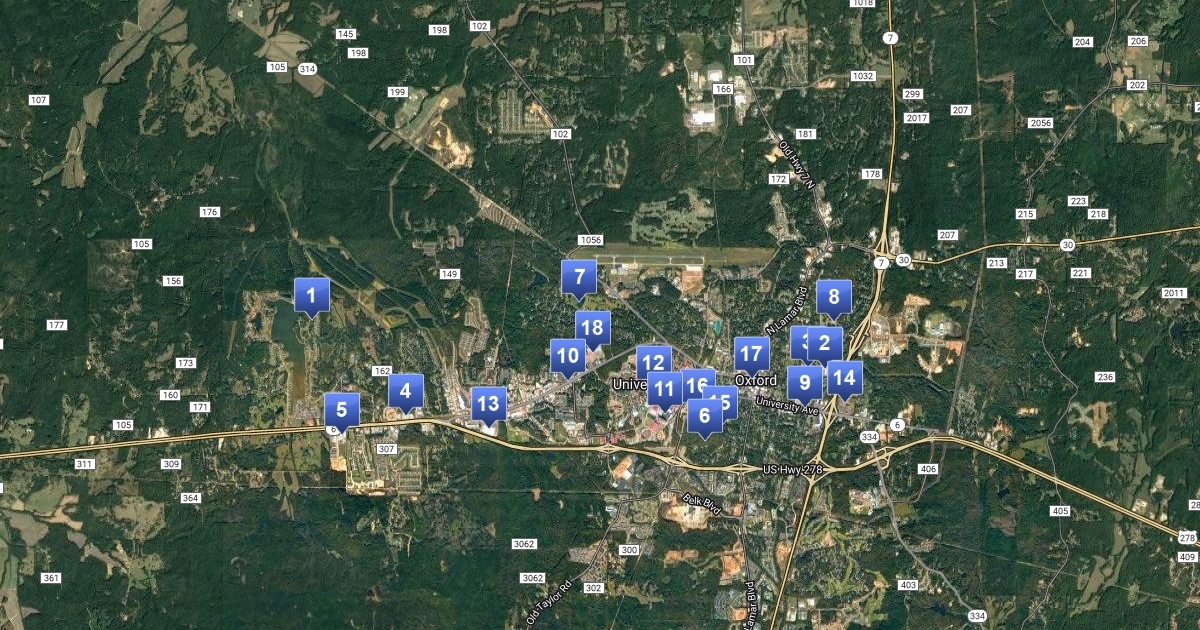This screenshot has height=630, width=1200.
Task: Tap map marker number 14
Action: coord(845,378)
